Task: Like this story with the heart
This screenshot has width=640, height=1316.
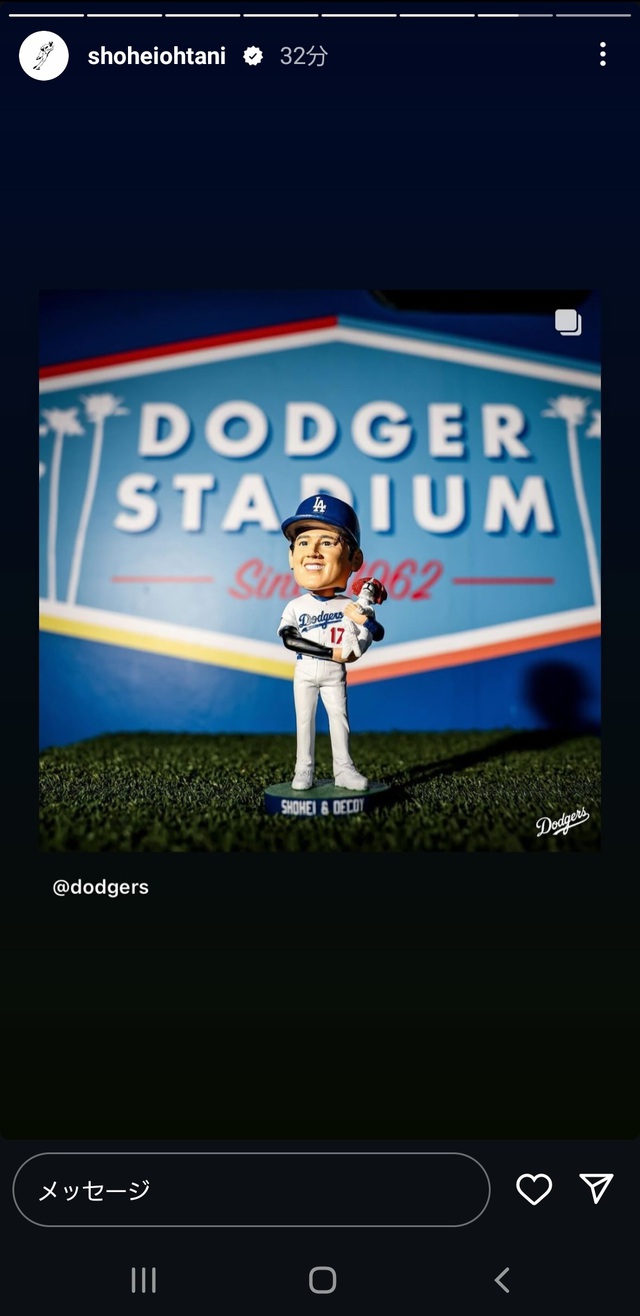Action: pyautogui.click(x=534, y=1189)
